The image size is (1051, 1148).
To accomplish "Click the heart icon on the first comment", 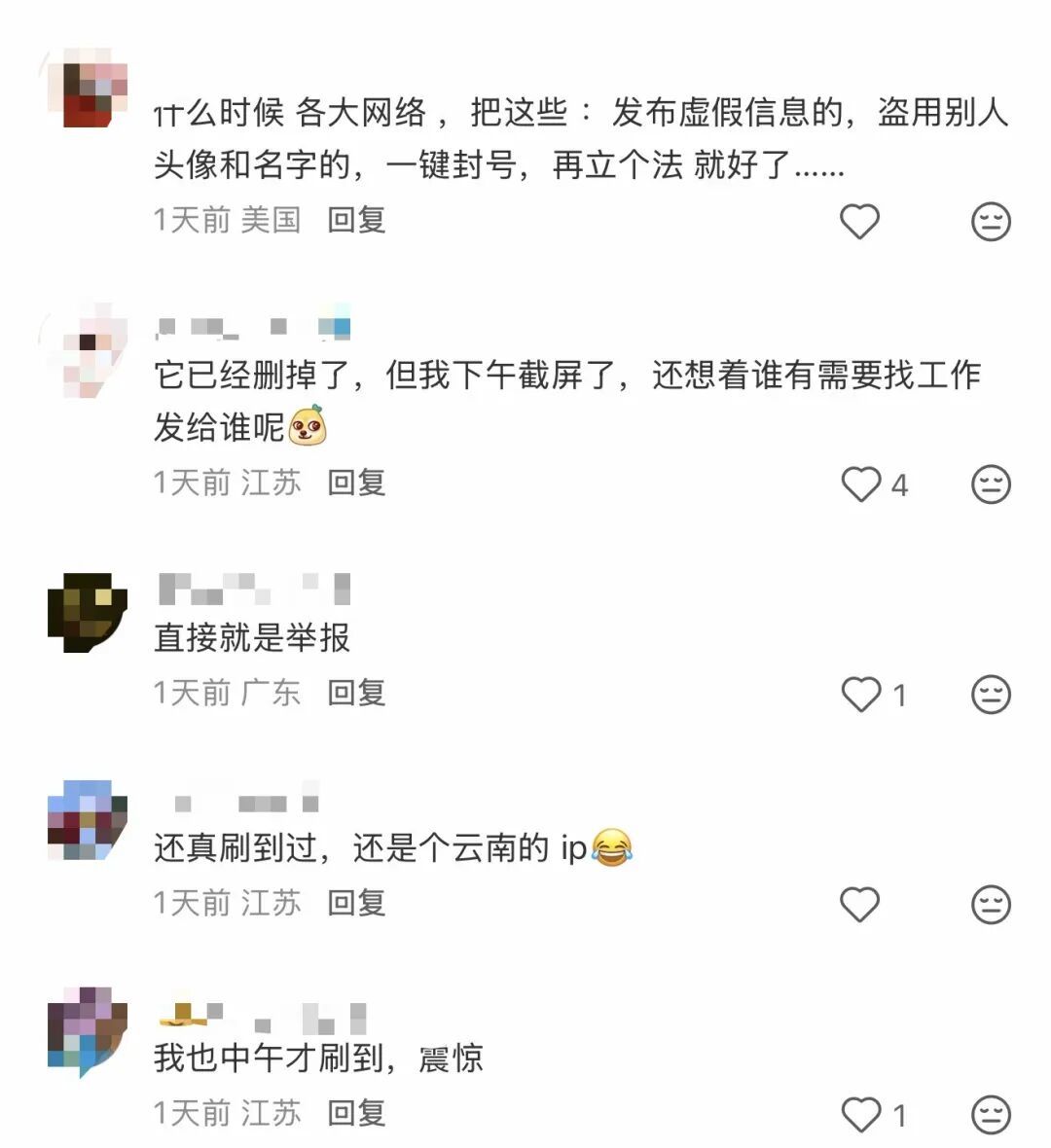I will [860, 222].
